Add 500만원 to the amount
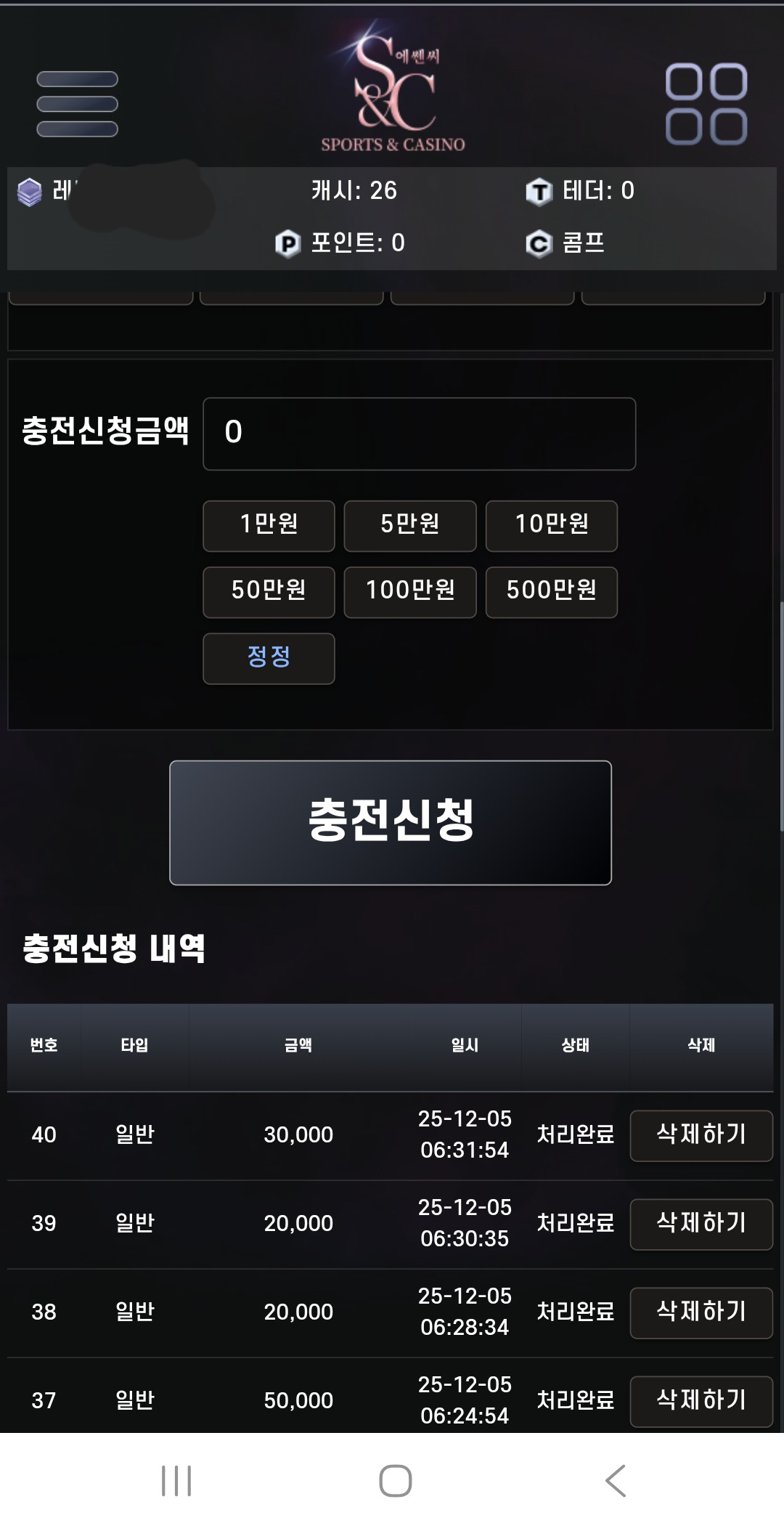The height and width of the screenshot is (1531, 784). [x=551, y=591]
